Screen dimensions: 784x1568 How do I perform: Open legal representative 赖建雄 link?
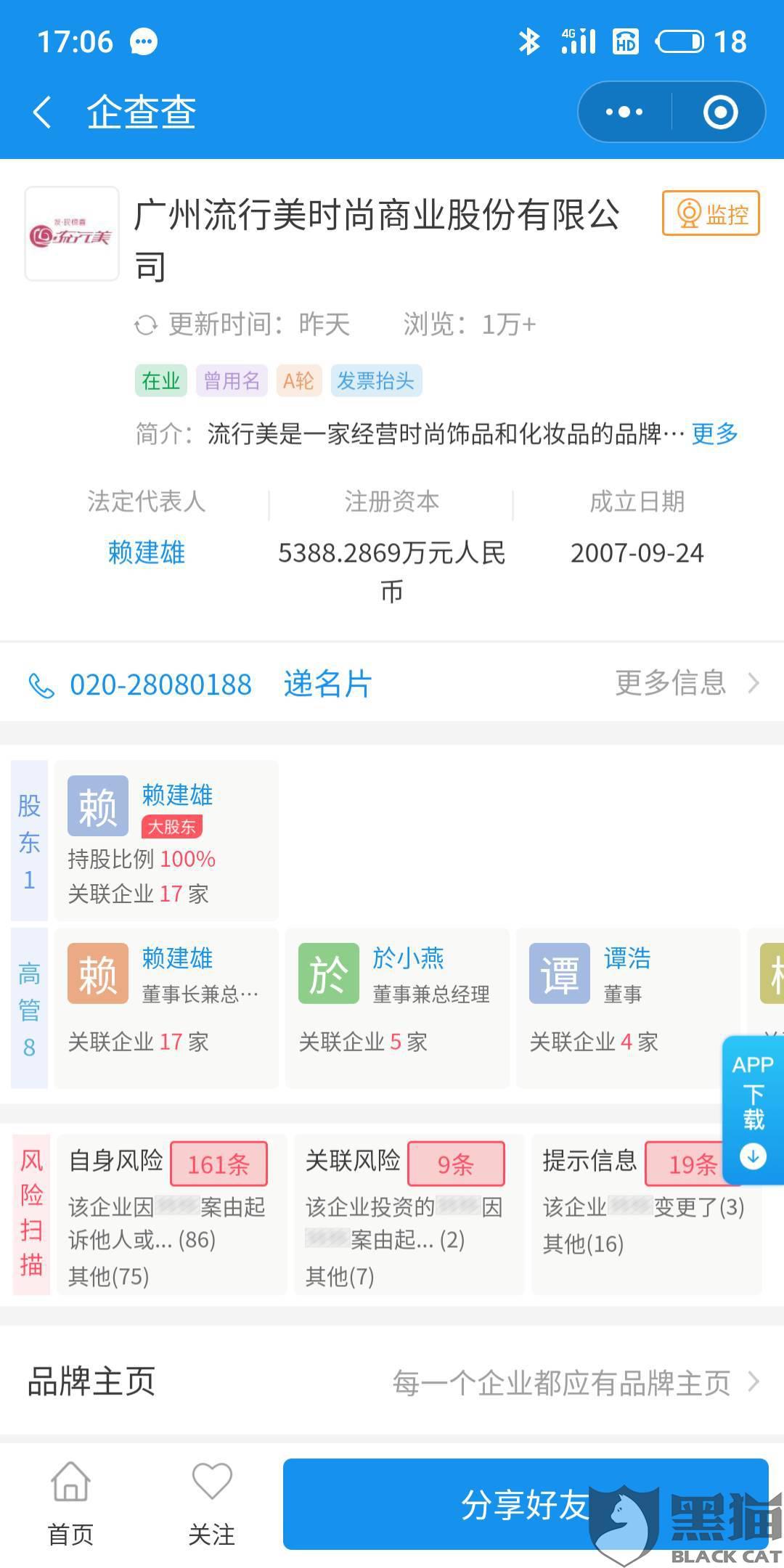(146, 553)
